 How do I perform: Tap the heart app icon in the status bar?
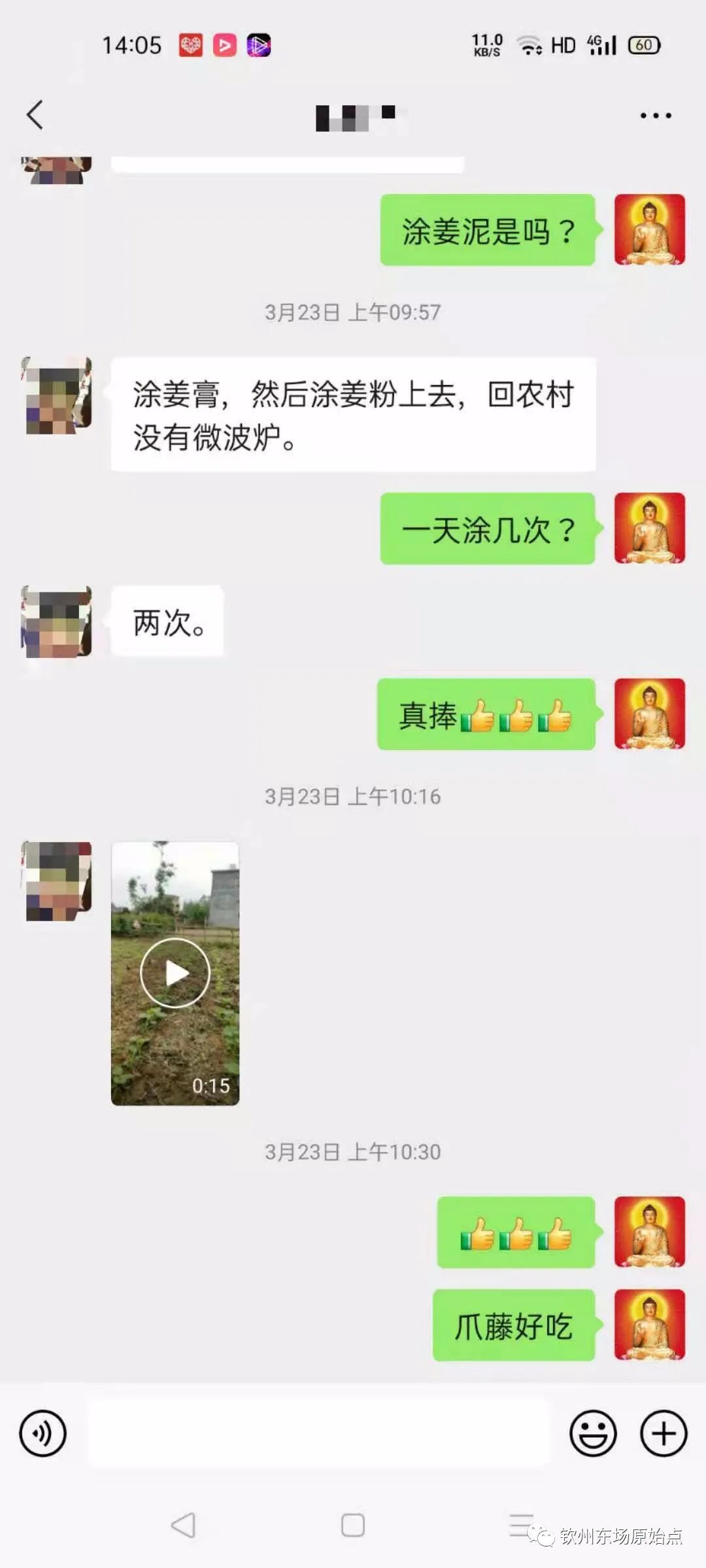188,46
